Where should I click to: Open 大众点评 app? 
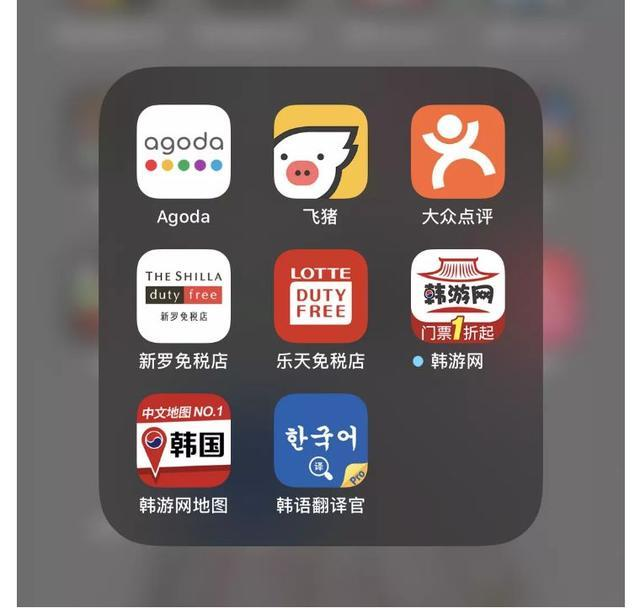tap(457, 152)
